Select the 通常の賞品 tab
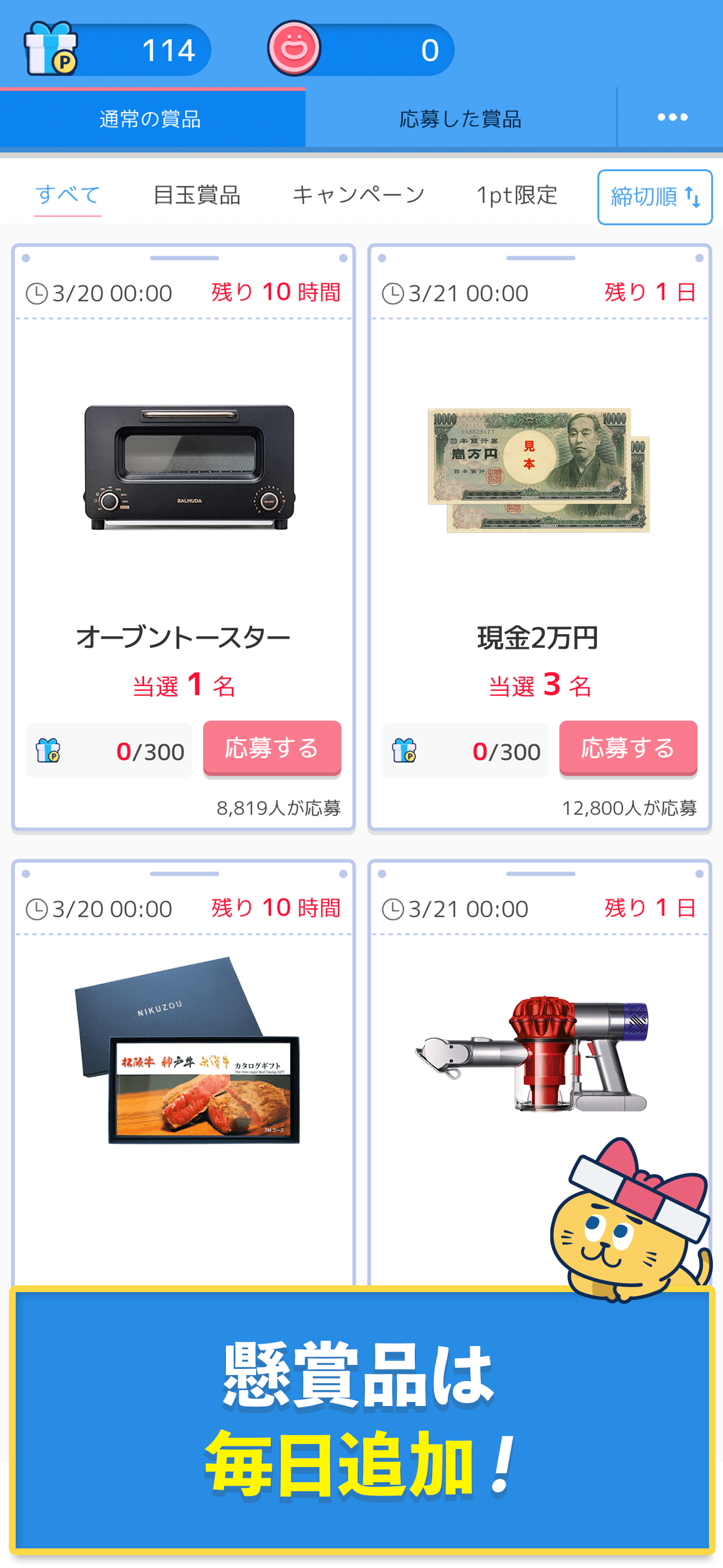 [x=151, y=119]
